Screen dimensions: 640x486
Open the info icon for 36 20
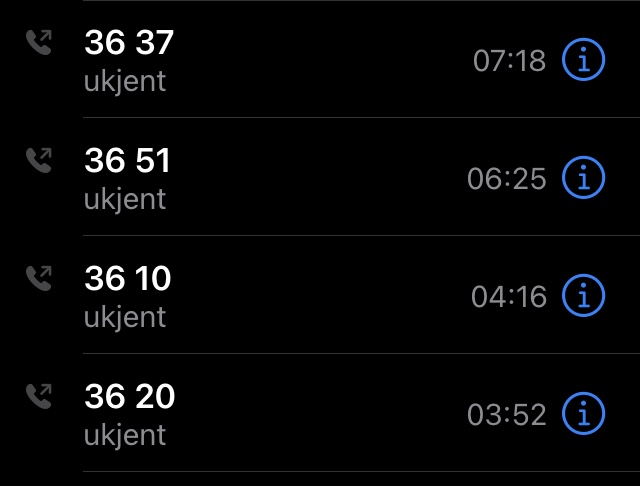pos(584,414)
